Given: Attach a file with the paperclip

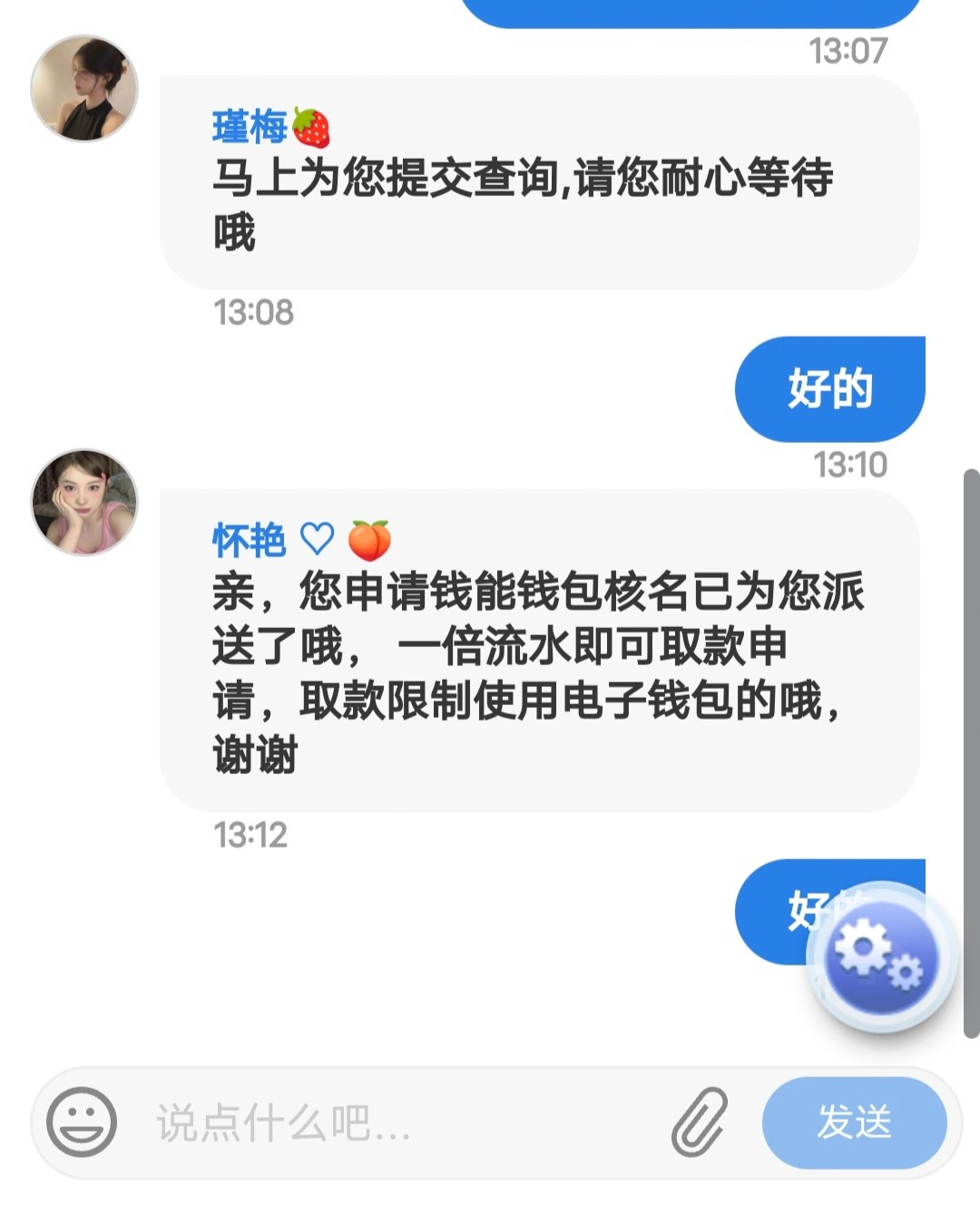Looking at the screenshot, I should 700,1122.
